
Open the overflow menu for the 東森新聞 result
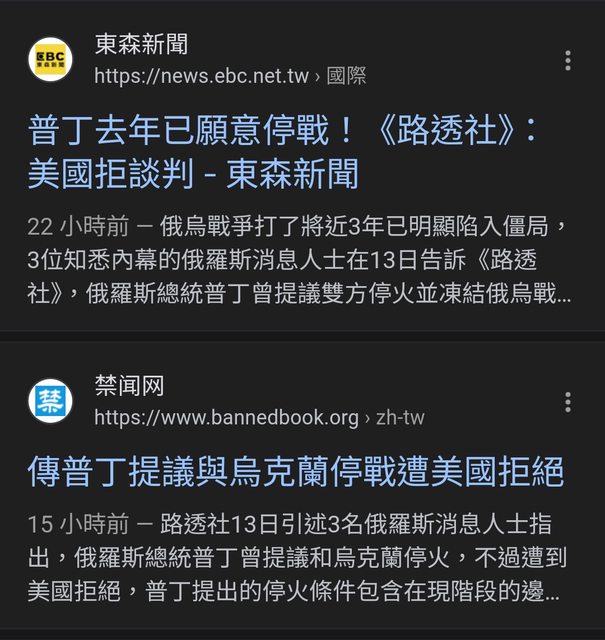click(568, 60)
